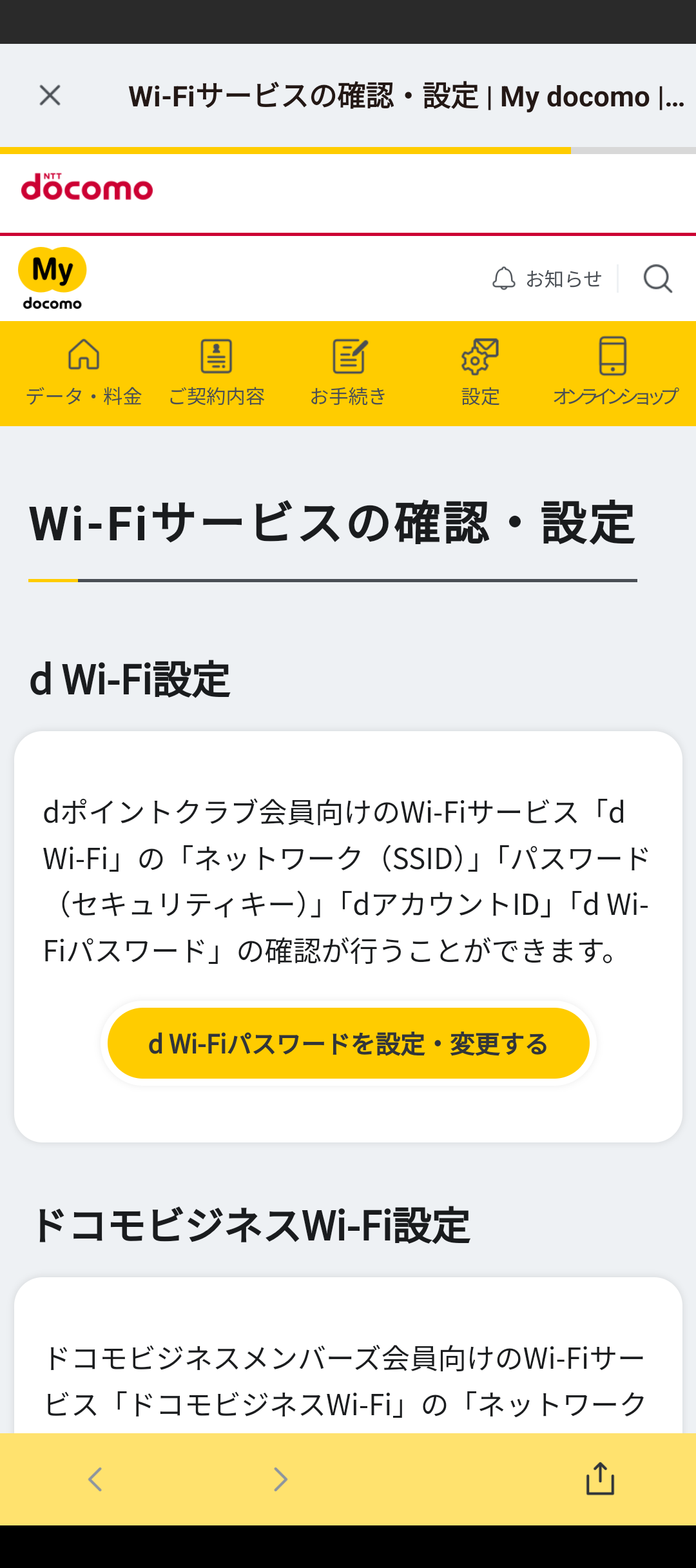This screenshot has width=696, height=1568.
Task: Open the ご契約内容 section
Action: pyautogui.click(x=217, y=373)
